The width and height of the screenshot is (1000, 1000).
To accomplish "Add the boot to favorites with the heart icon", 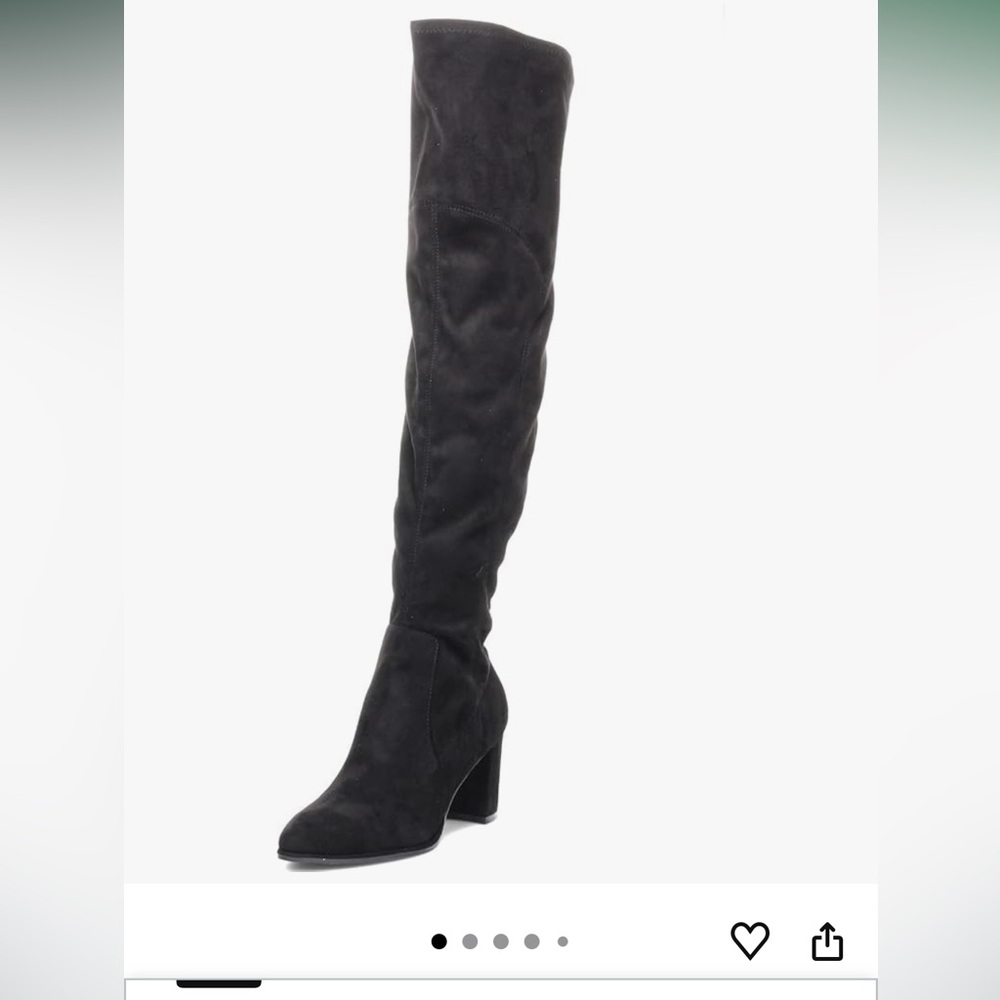I will pos(749,941).
